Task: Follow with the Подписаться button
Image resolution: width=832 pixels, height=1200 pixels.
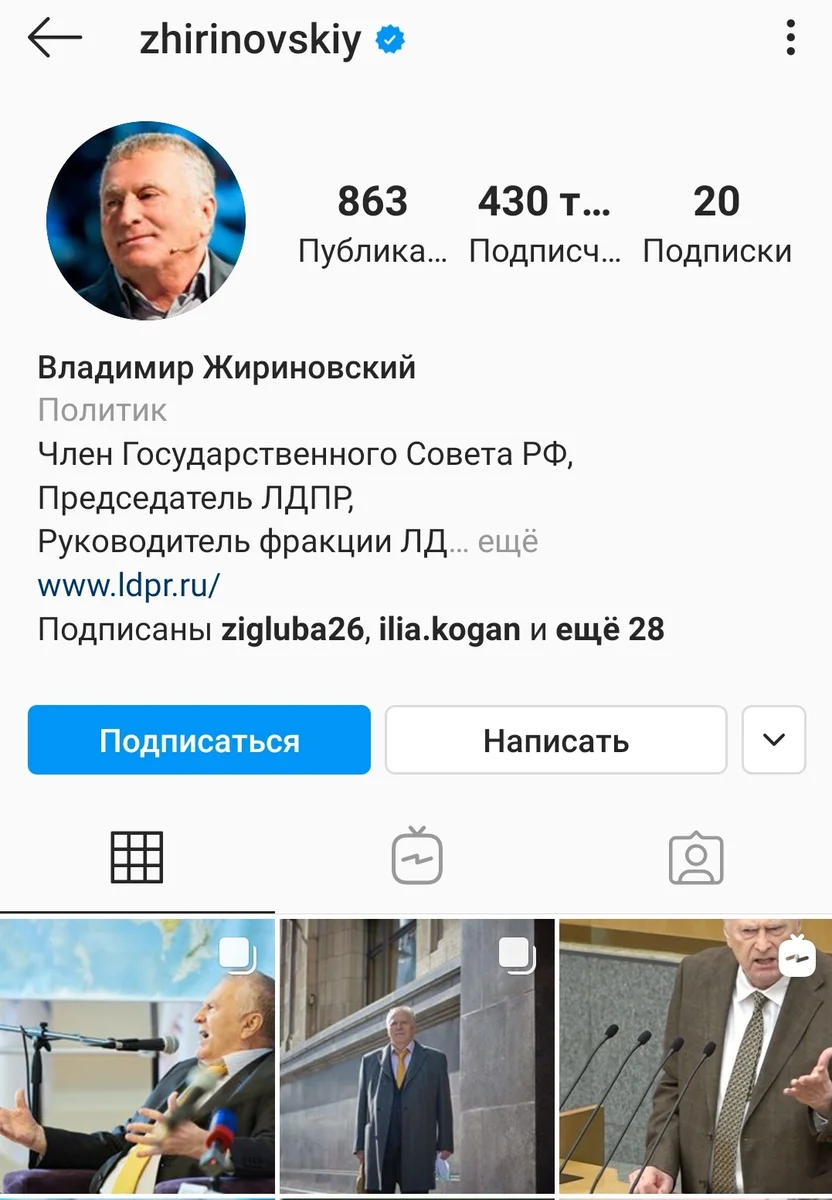Action: click(x=199, y=740)
